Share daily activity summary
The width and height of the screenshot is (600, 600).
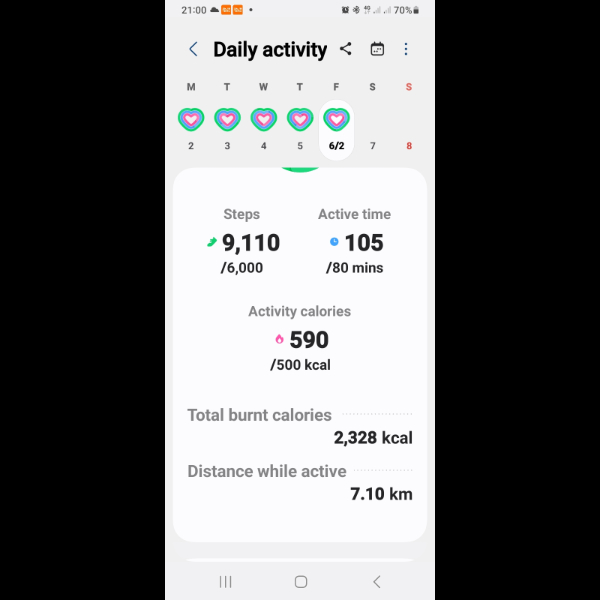coord(346,49)
